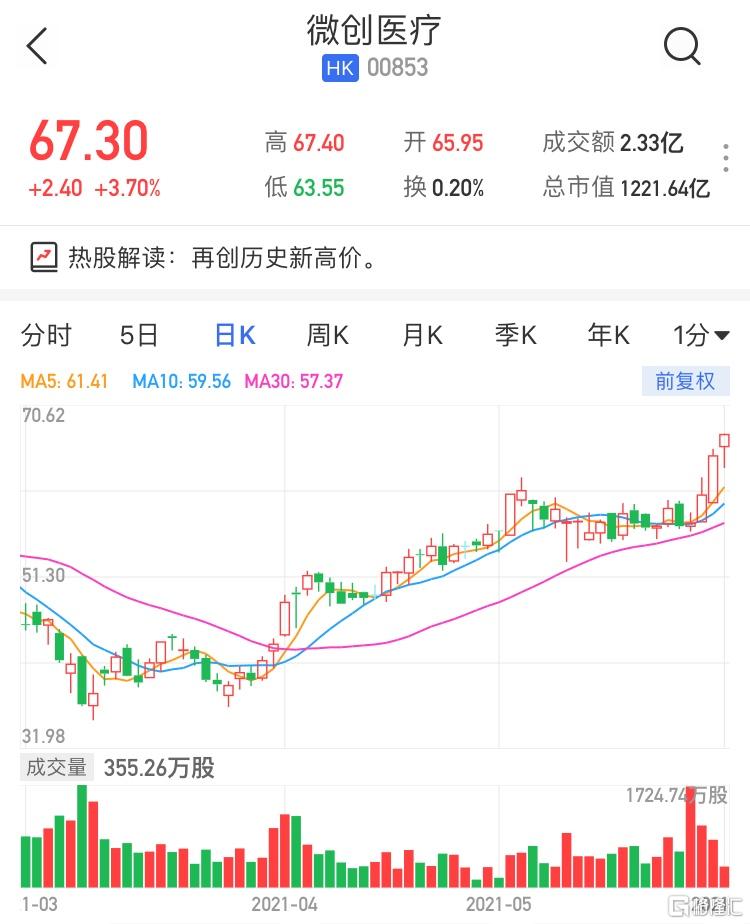Go back using the top-left arrow
Screen dimensions: 750x924
click(x=37, y=46)
